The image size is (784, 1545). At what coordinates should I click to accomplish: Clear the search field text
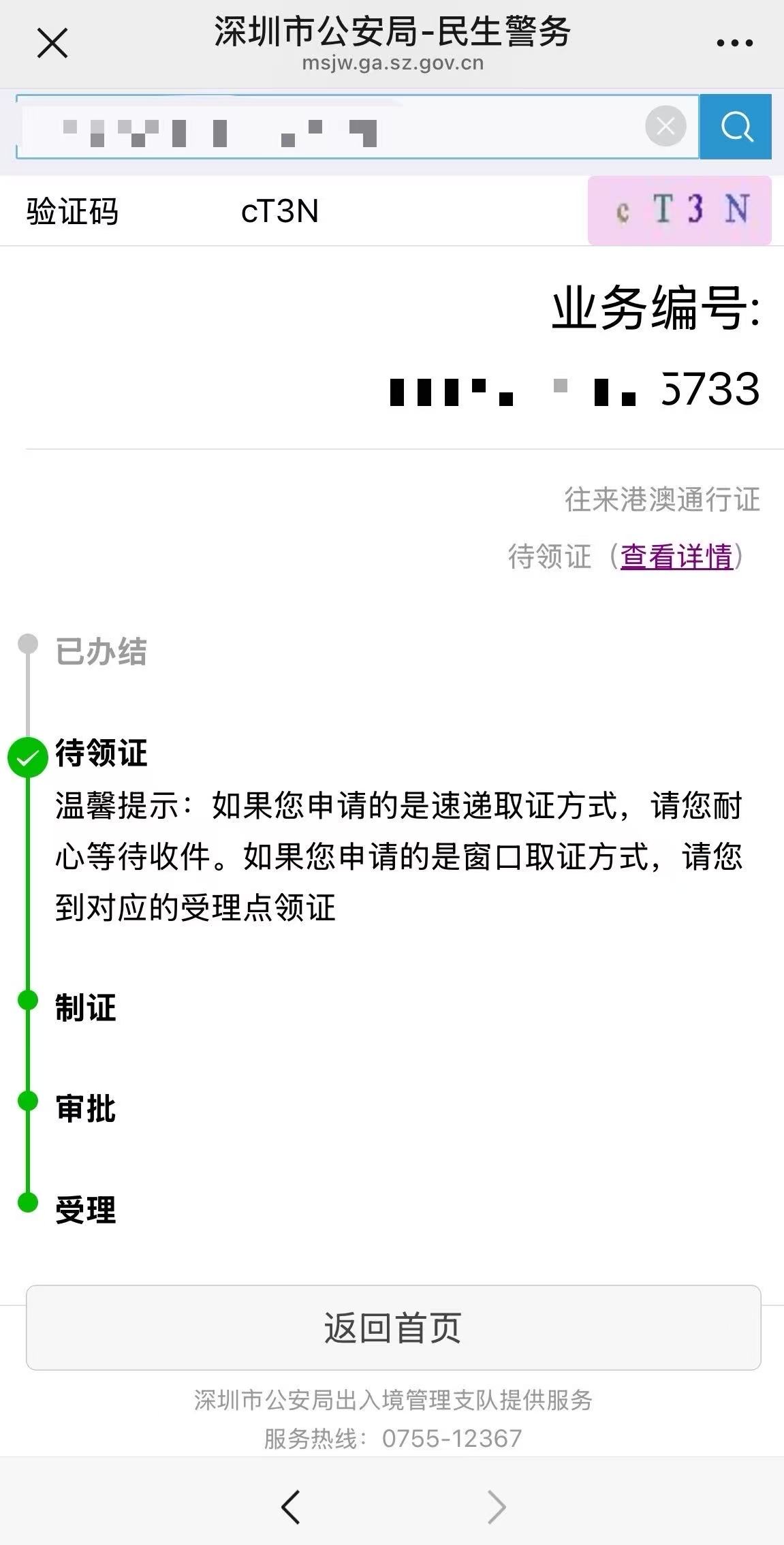click(665, 126)
